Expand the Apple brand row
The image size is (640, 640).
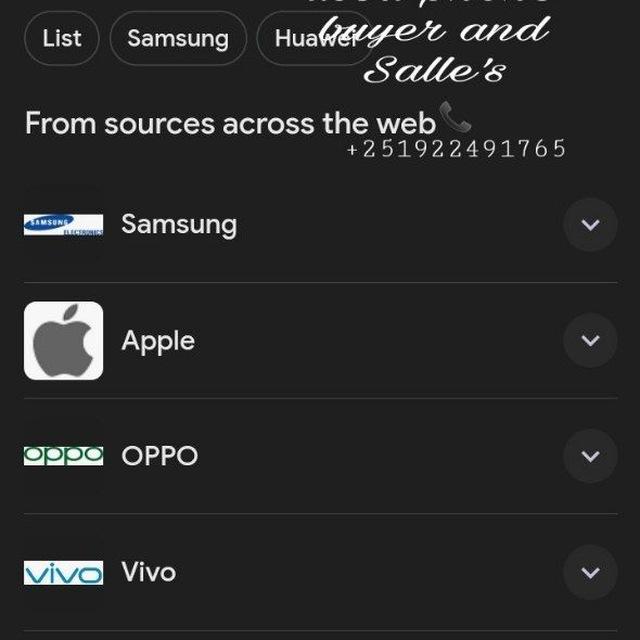click(x=590, y=340)
